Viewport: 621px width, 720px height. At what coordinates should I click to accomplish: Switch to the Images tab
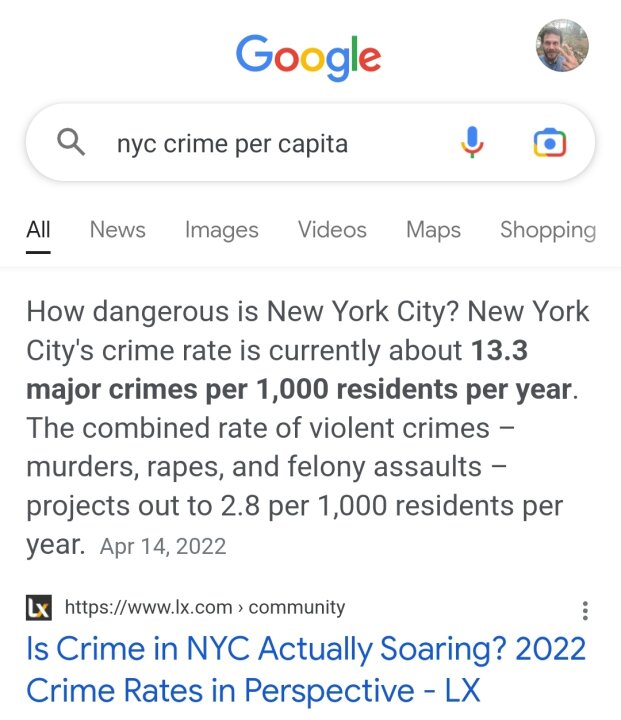(221, 230)
